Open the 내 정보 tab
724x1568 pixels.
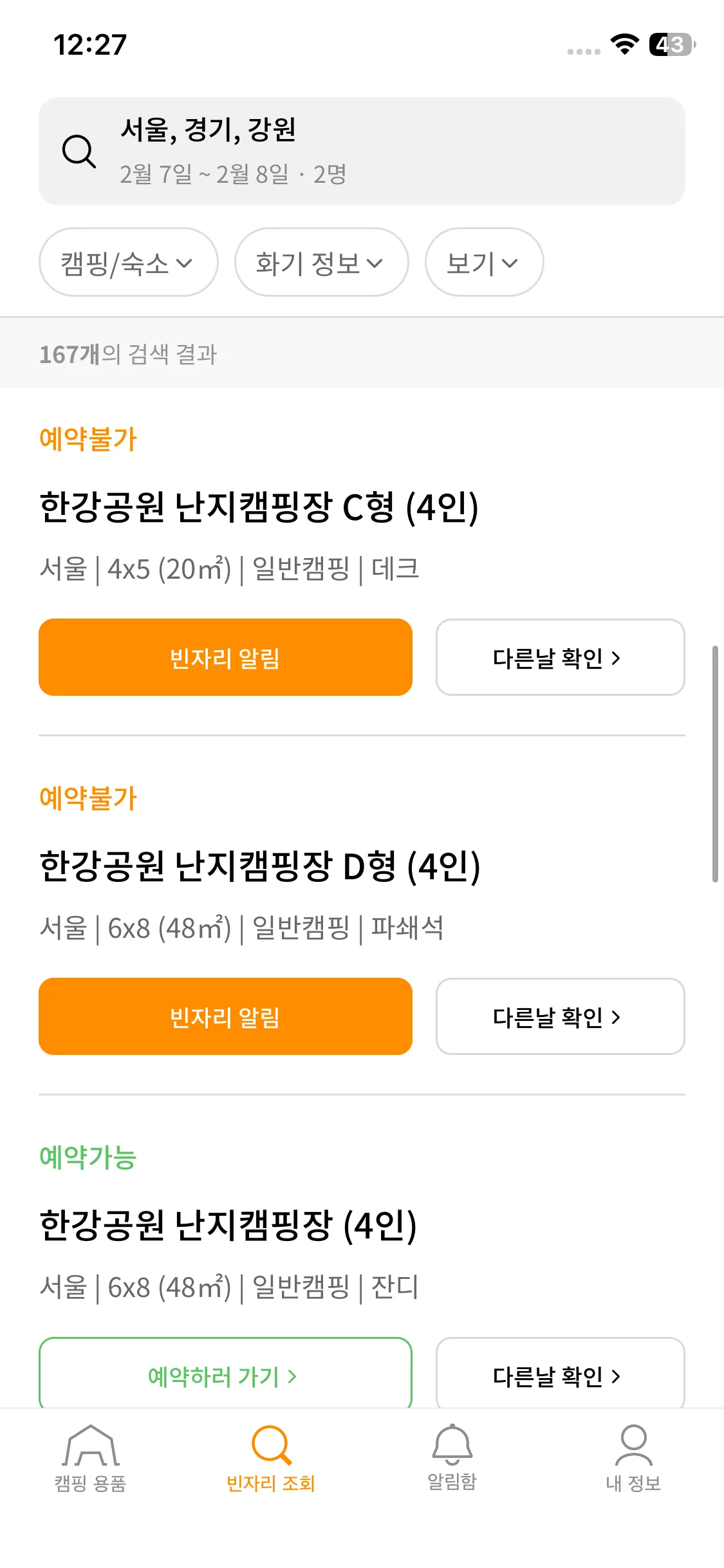633,1459
